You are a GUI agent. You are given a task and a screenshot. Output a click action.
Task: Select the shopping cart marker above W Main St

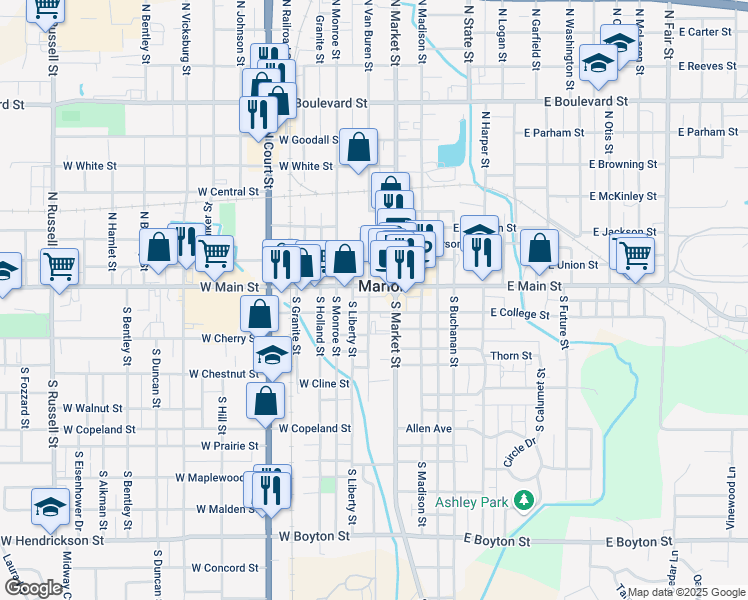[x=214, y=255]
